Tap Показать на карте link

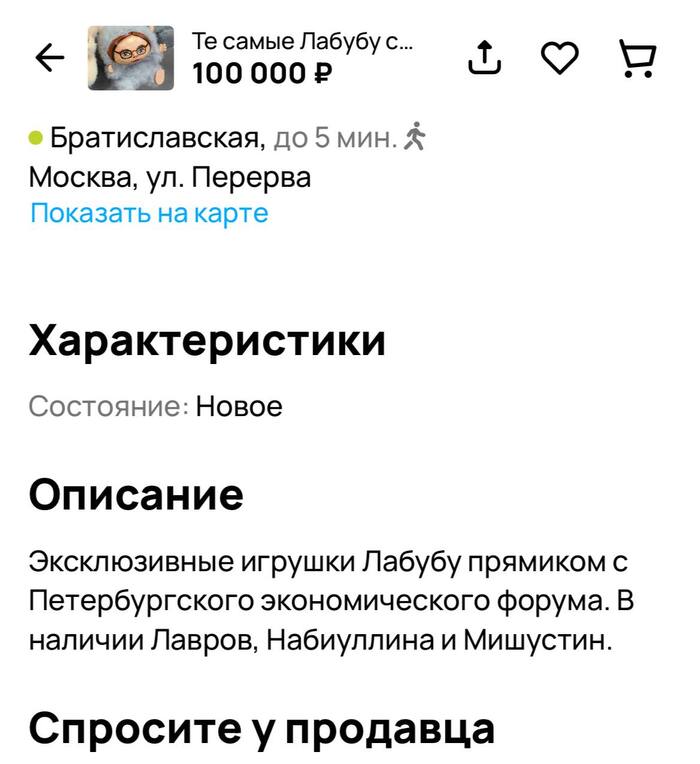[149, 213]
